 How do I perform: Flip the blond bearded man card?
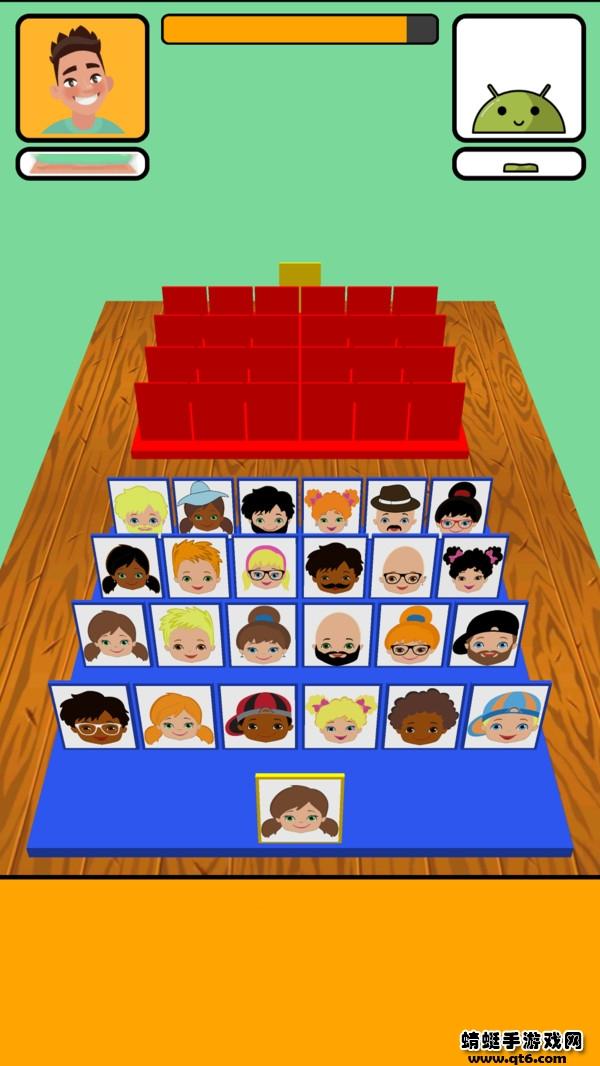point(140,507)
